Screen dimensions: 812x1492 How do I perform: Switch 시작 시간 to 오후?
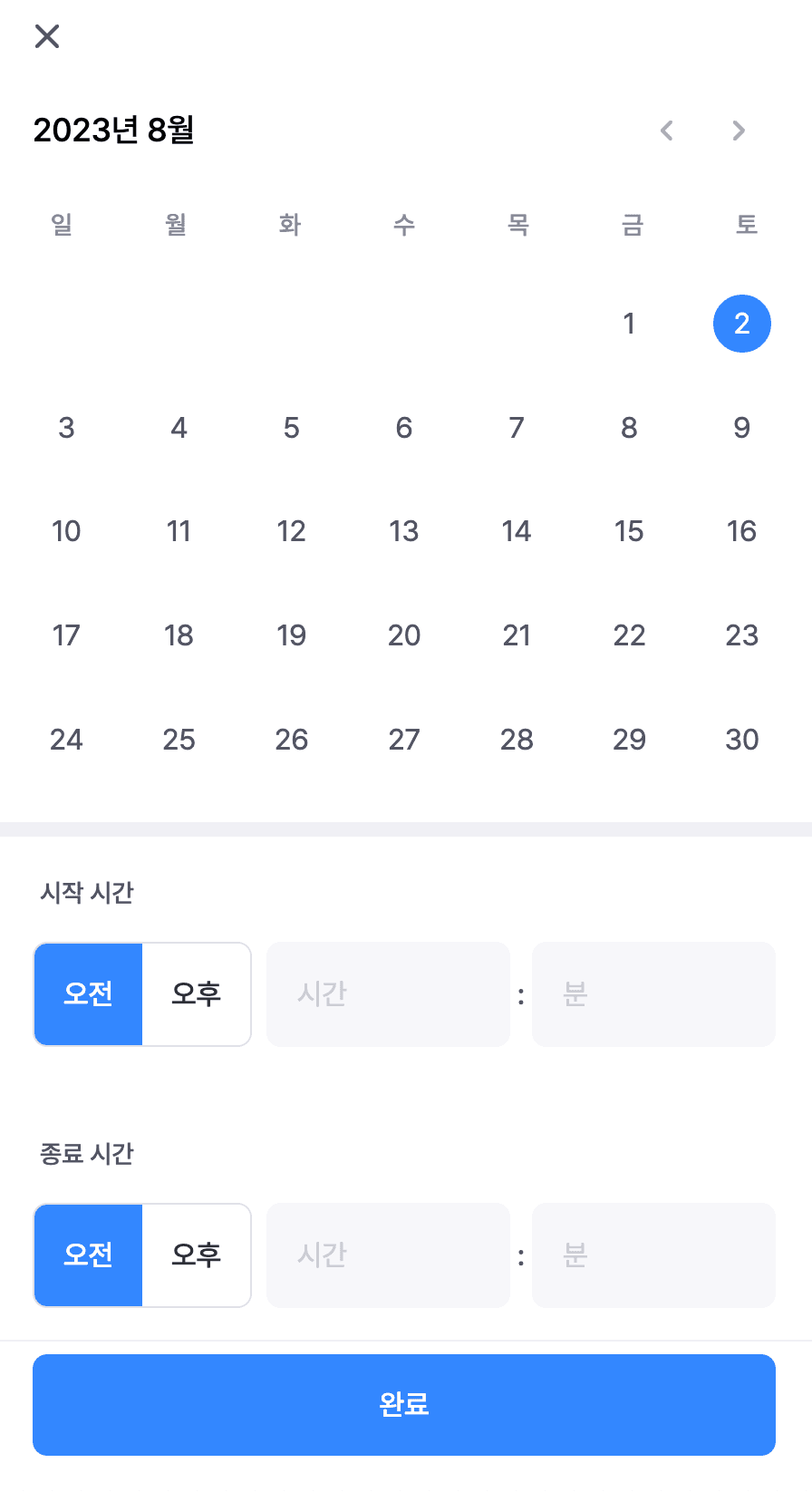click(x=197, y=994)
